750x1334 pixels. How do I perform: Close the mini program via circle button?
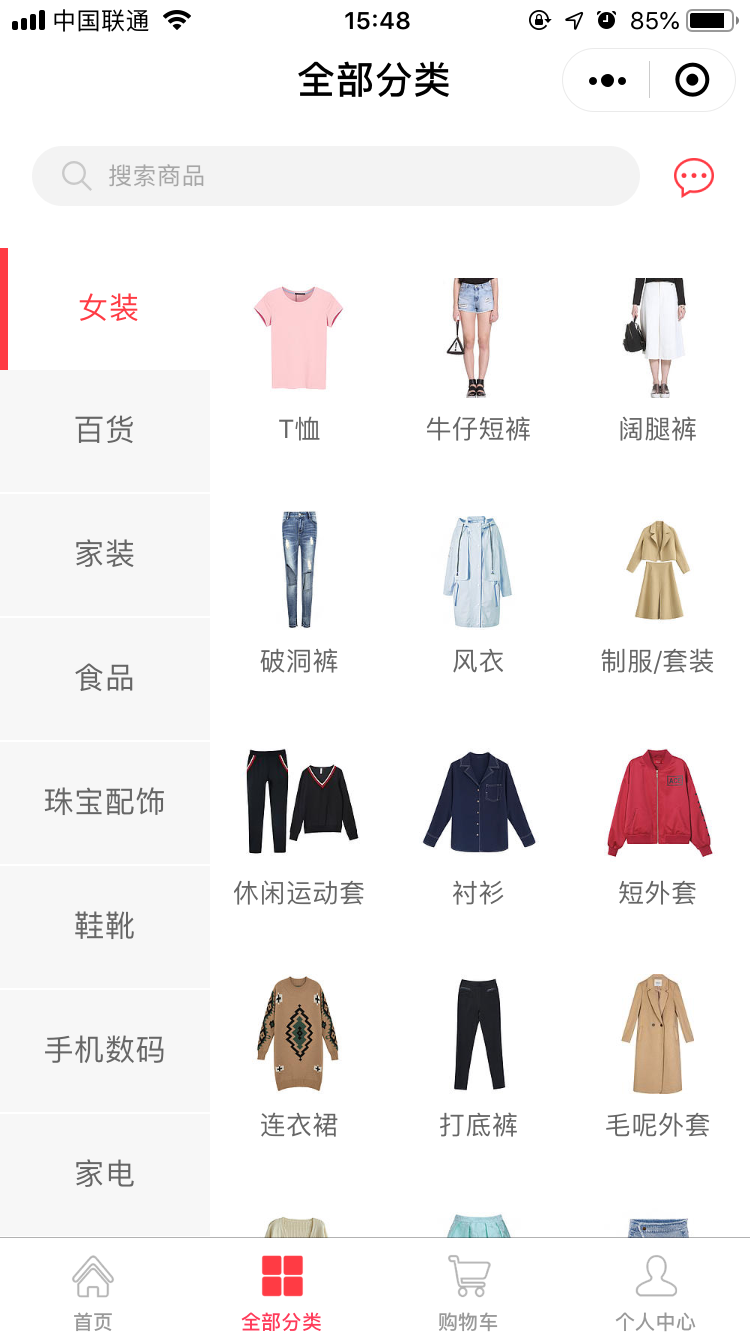tap(692, 81)
